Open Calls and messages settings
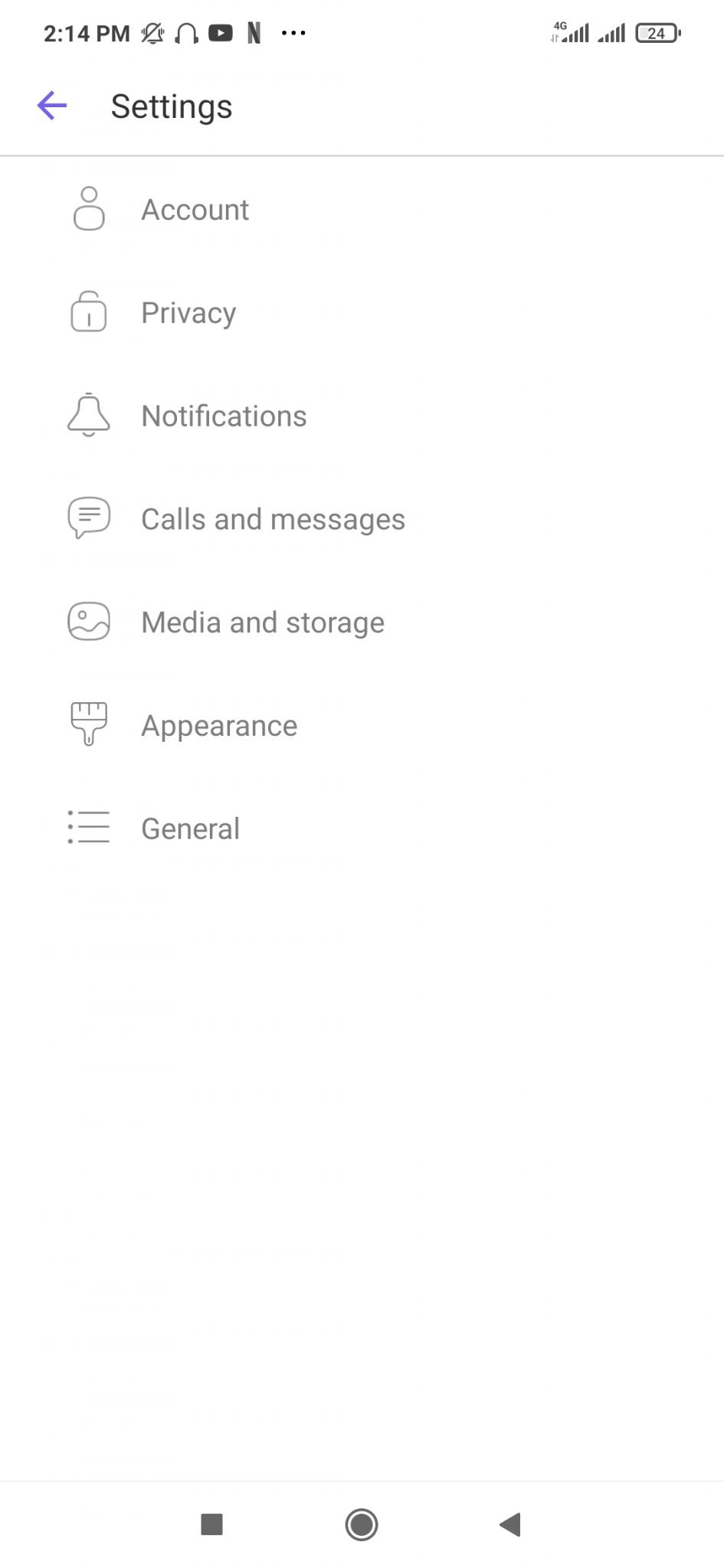 point(273,520)
